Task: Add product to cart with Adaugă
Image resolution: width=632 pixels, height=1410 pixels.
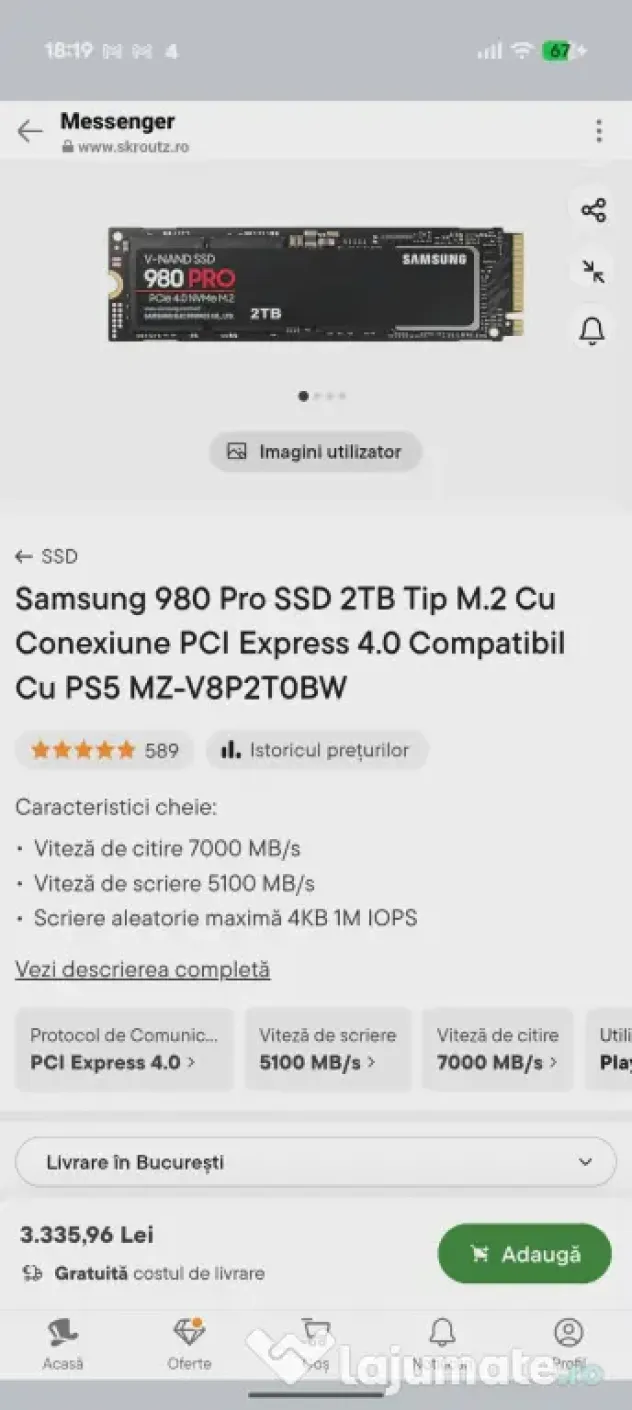Action: pyautogui.click(x=525, y=1254)
